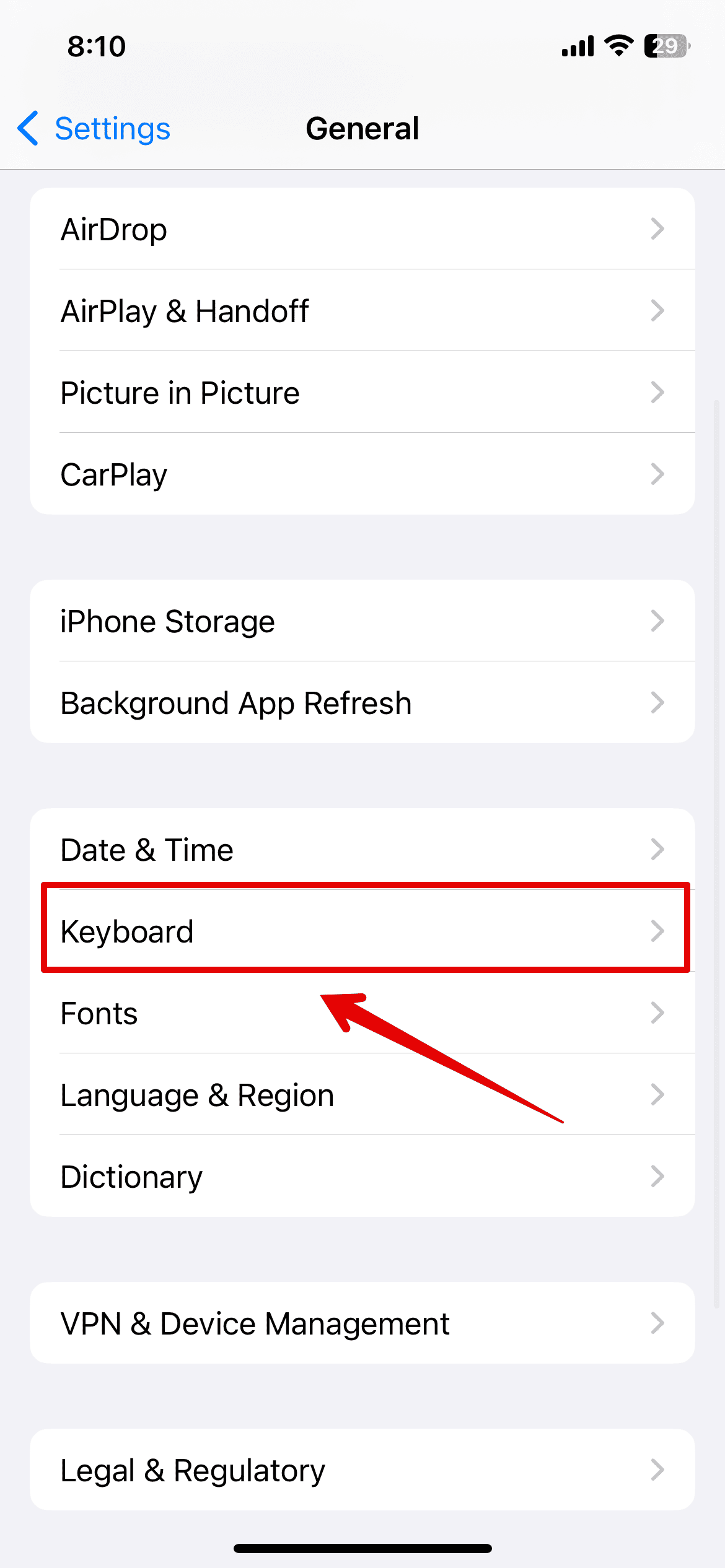Open Fonts settings

click(x=362, y=1013)
